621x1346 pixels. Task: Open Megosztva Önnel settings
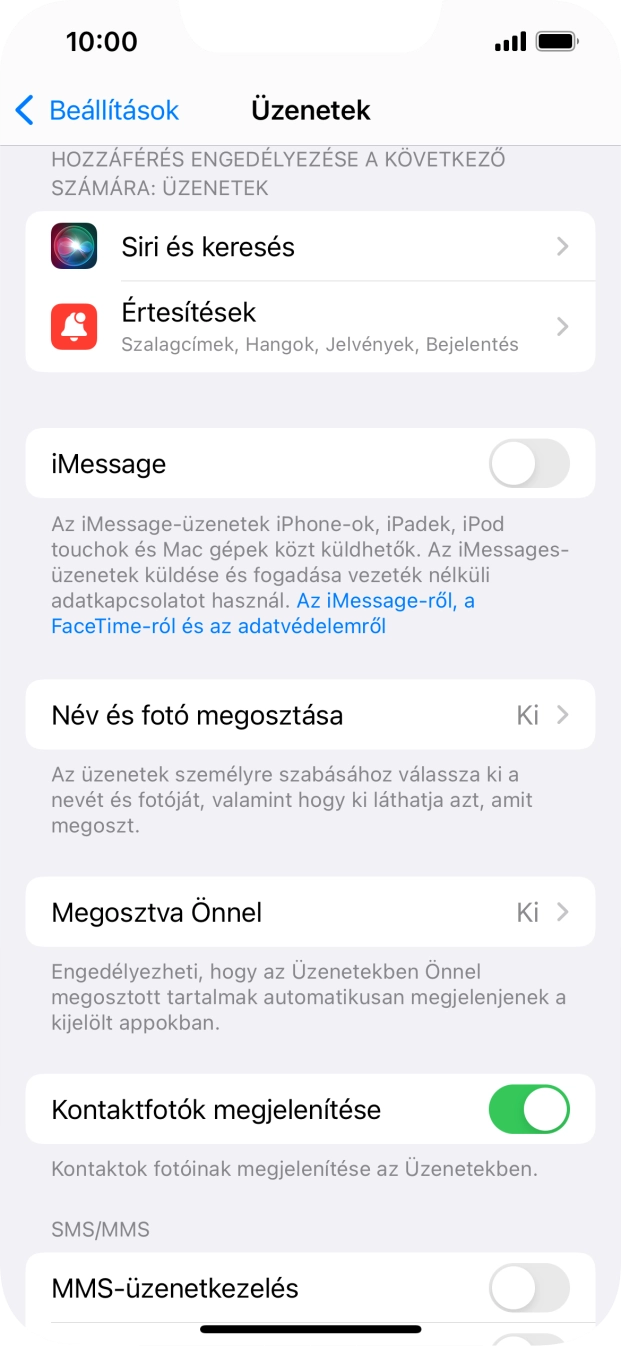[x=310, y=912]
